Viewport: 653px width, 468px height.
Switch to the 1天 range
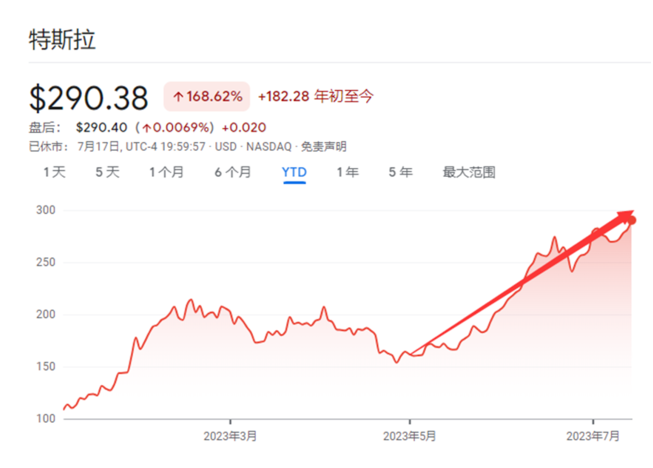pos(54,172)
